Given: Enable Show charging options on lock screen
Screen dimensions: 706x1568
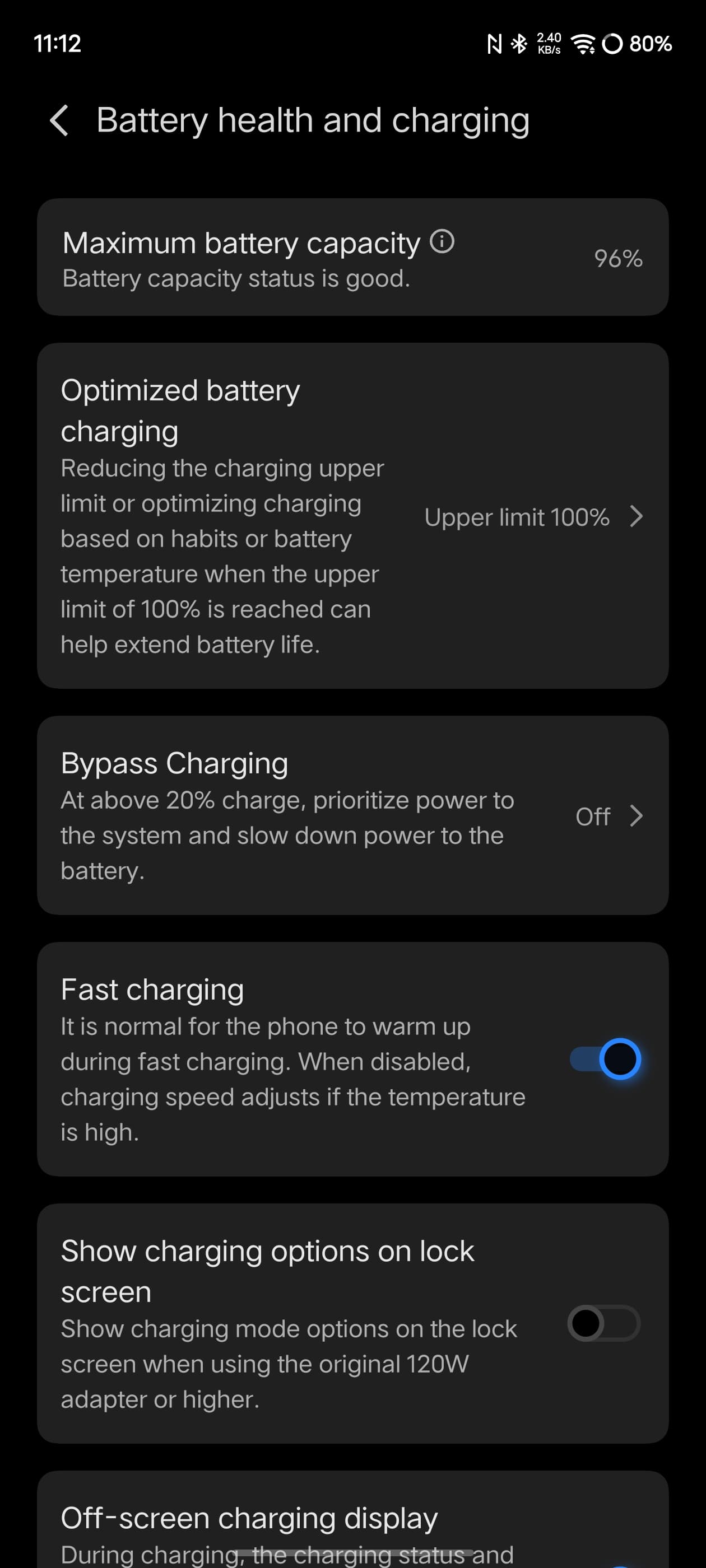Looking at the screenshot, I should 603,1323.
